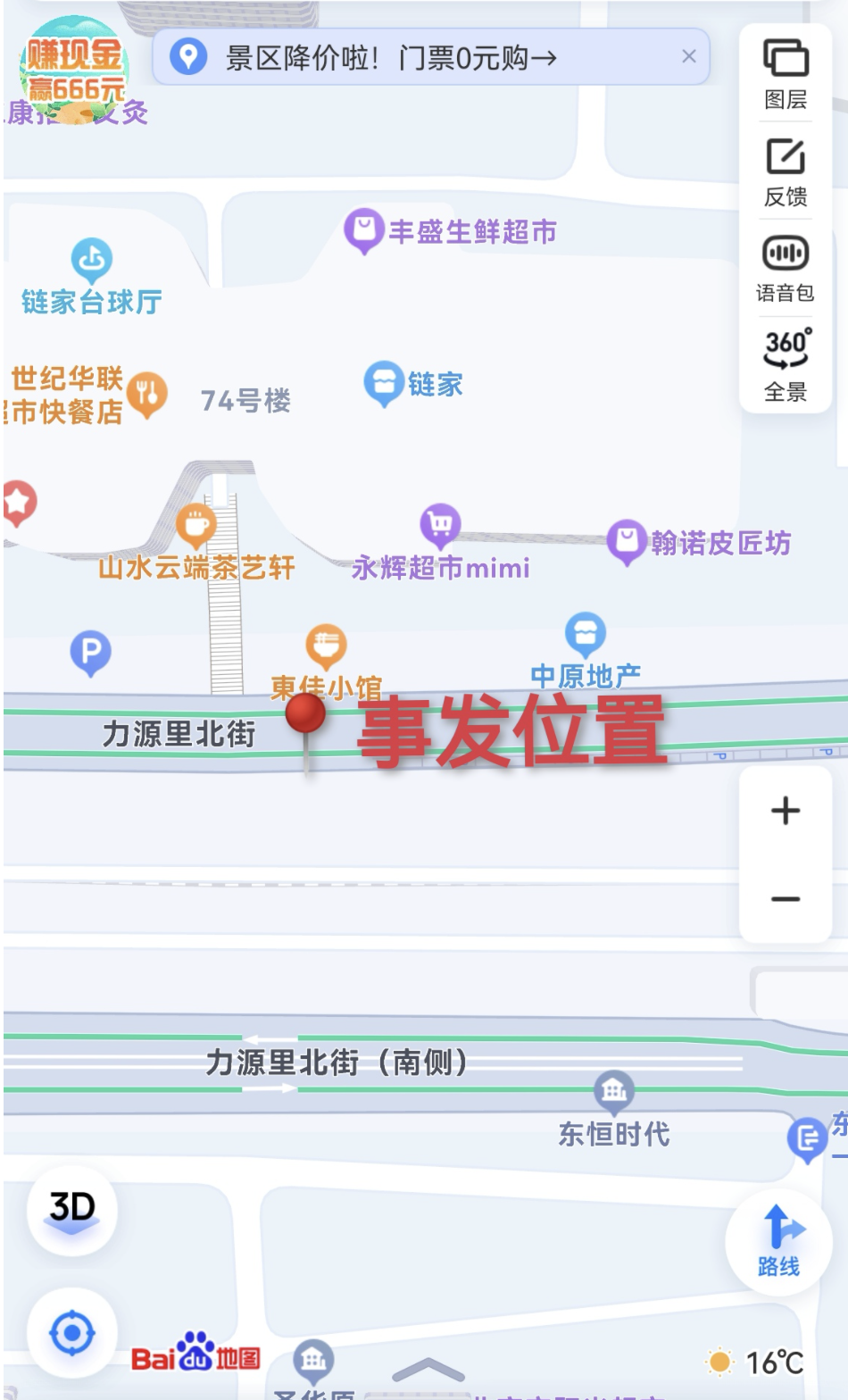Dismiss the 景区降价啦 promo banner

point(689,56)
